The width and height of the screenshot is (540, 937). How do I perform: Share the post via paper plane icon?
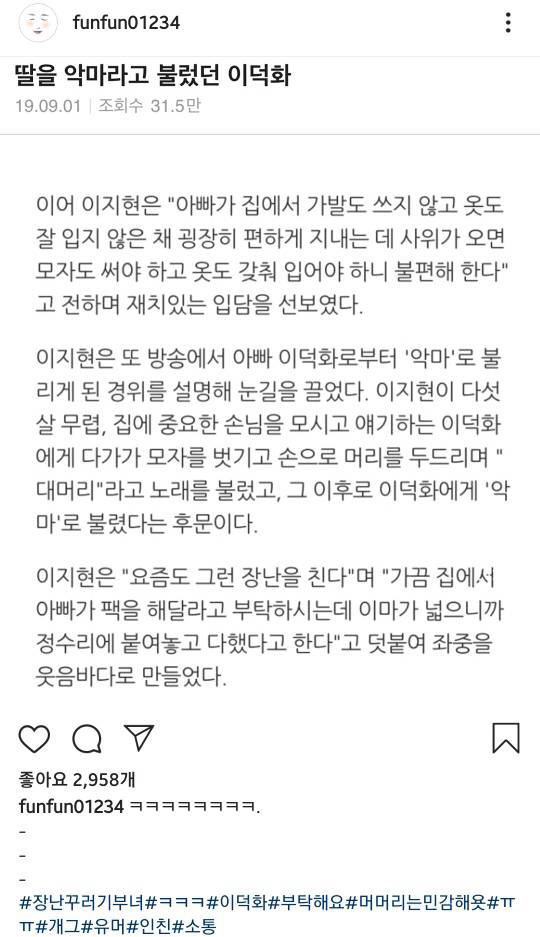click(x=139, y=738)
